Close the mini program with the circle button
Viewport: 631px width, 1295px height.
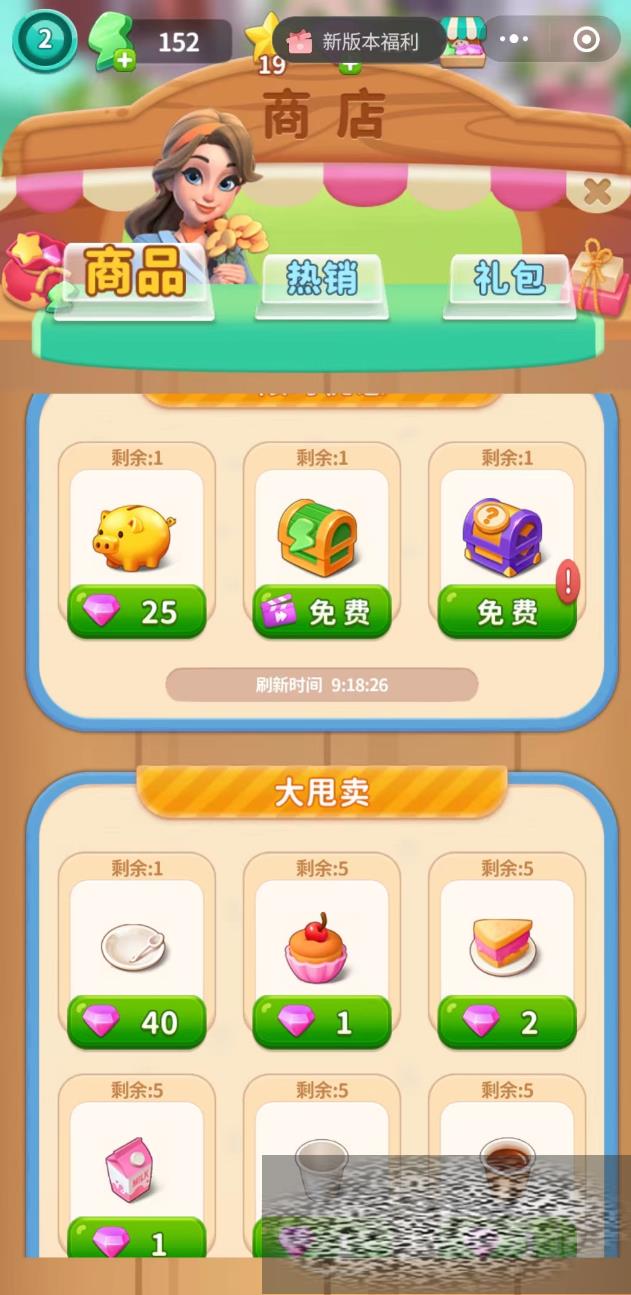pos(586,40)
